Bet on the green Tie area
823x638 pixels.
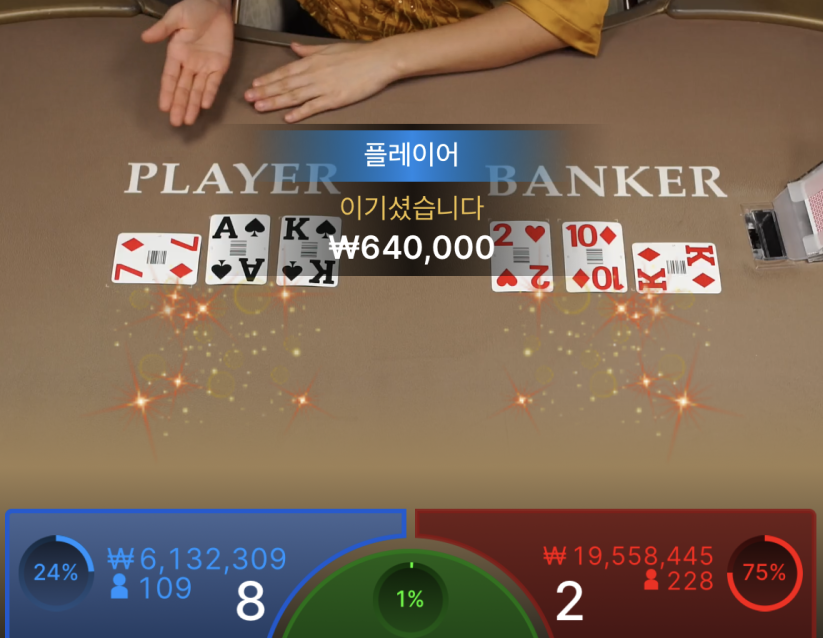coord(410,600)
